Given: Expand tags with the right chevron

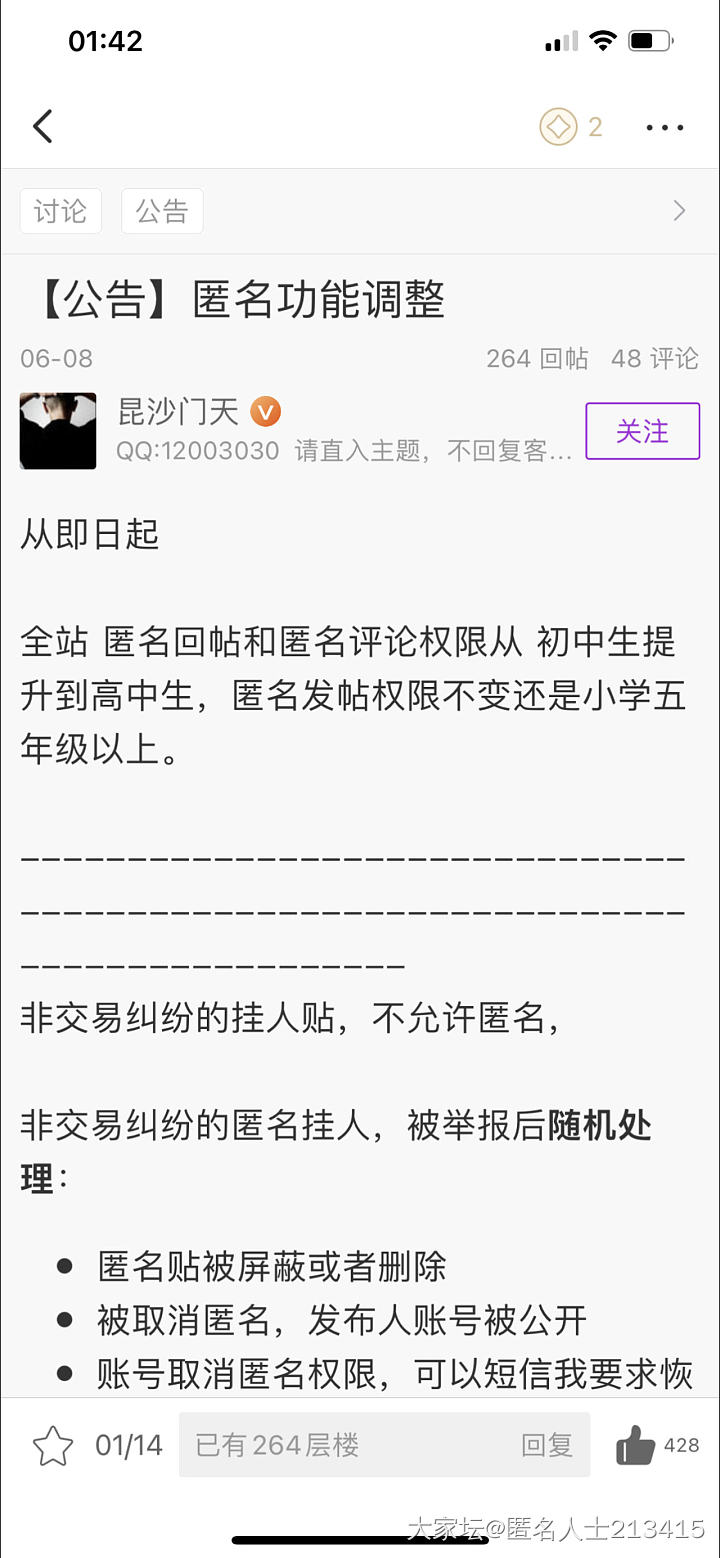Looking at the screenshot, I should 680,211.
